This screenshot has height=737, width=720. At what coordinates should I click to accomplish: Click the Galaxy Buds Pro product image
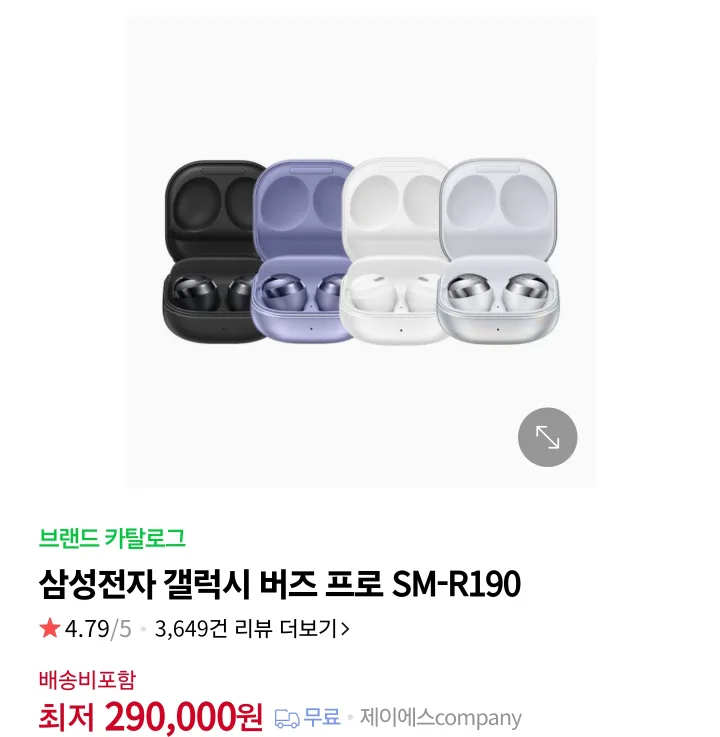click(x=360, y=250)
